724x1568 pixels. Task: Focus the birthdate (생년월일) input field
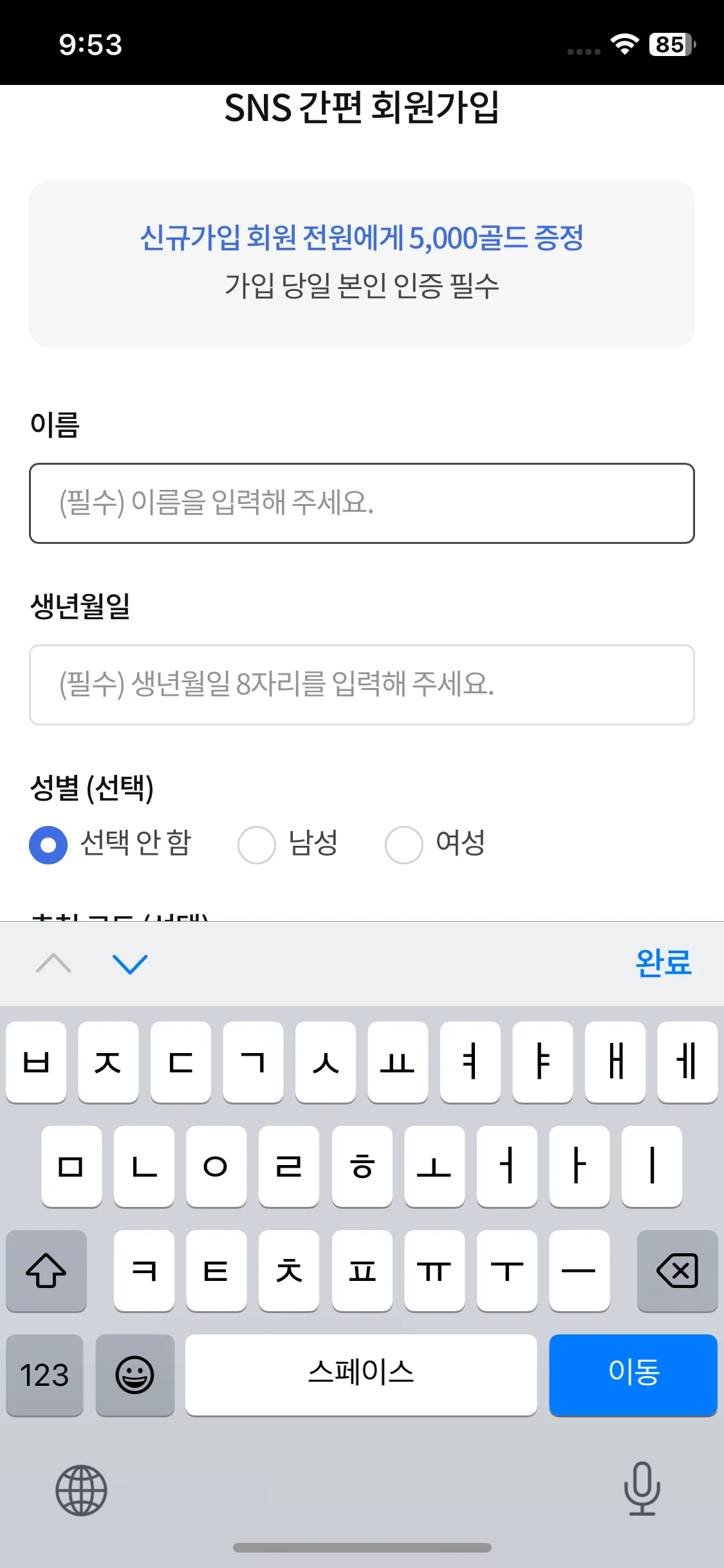(x=362, y=684)
